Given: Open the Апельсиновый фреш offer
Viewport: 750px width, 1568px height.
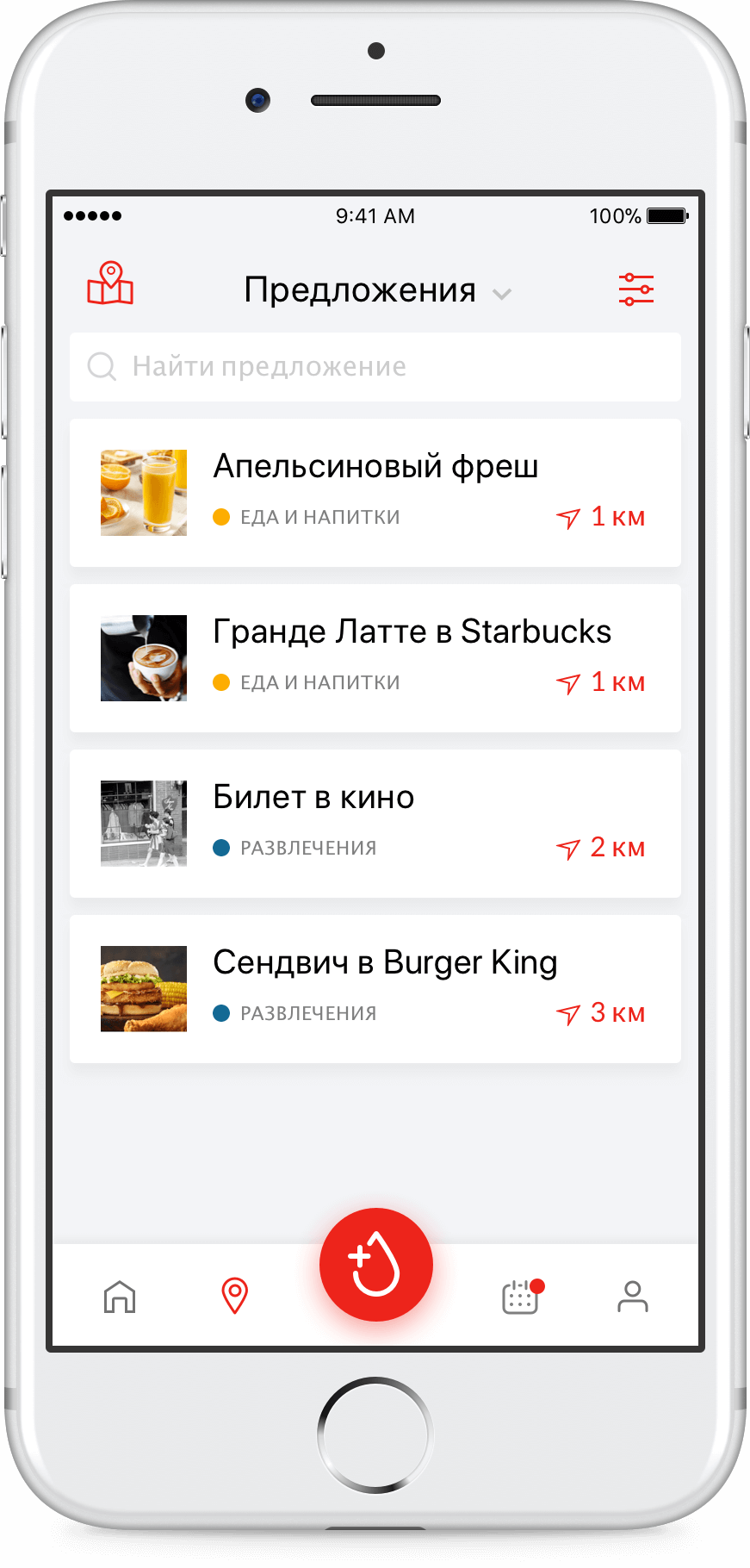Looking at the screenshot, I should pyautogui.click(x=375, y=493).
